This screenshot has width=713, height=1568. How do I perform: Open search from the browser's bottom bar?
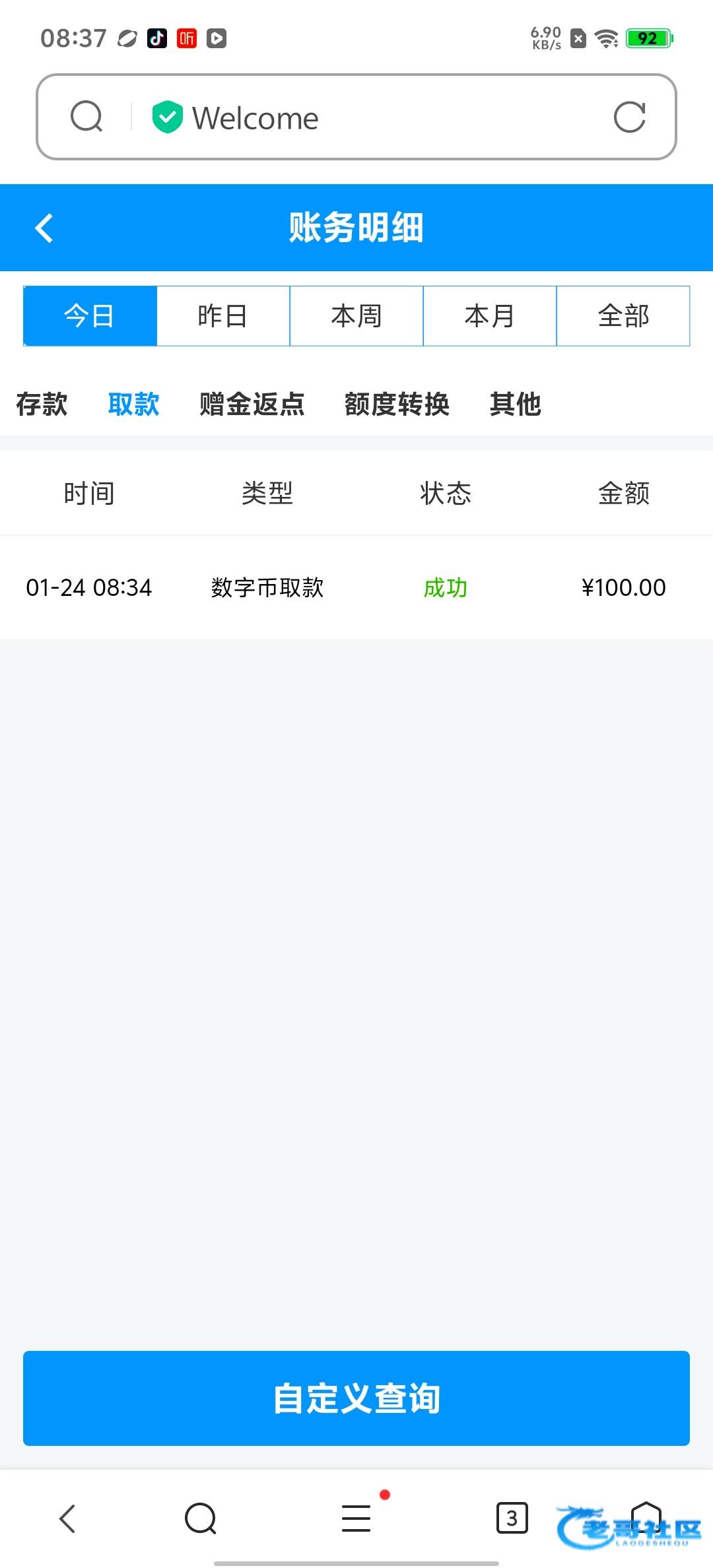point(201,1519)
